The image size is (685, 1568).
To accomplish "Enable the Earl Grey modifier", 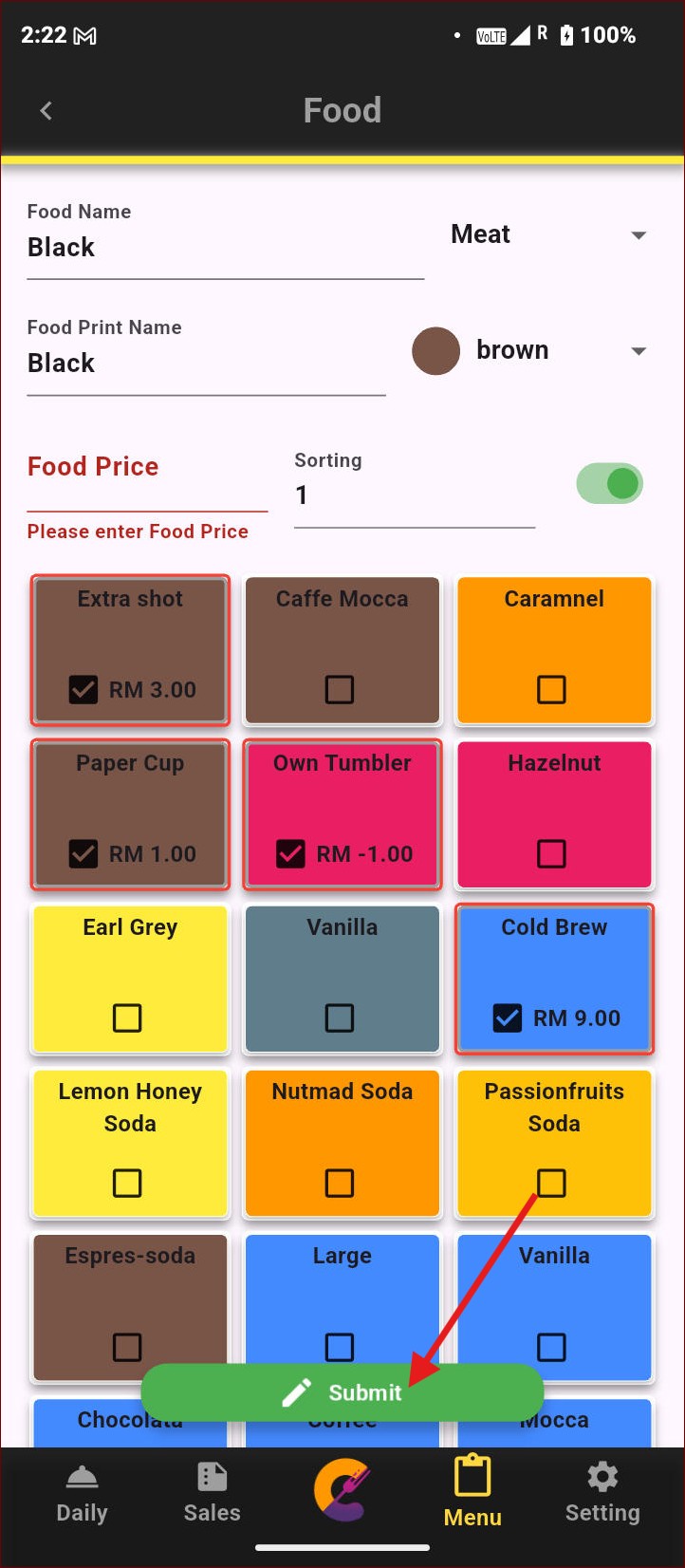I will tap(127, 1017).
